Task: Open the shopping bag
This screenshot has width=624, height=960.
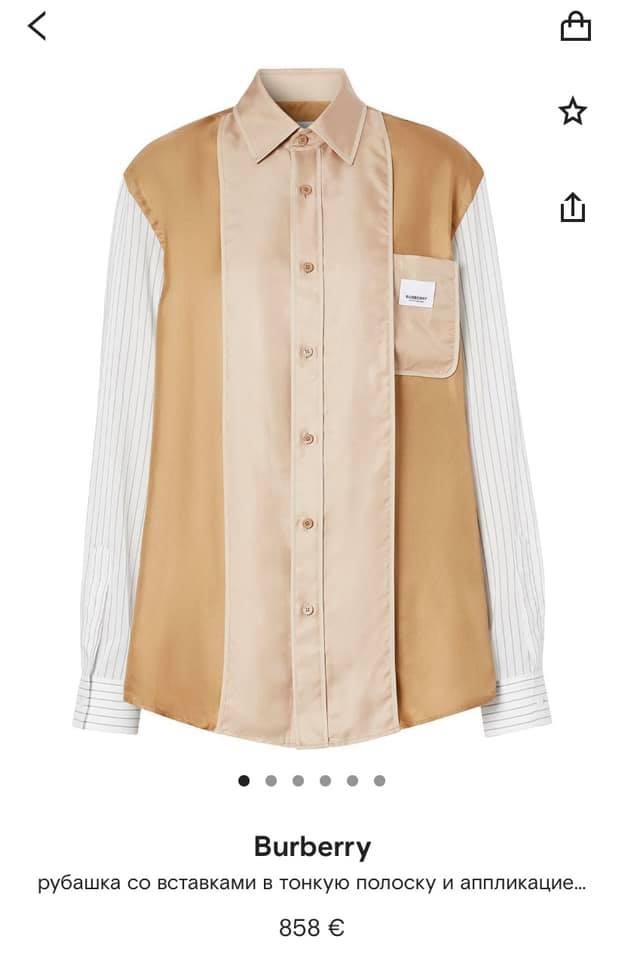Action: (x=575, y=27)
